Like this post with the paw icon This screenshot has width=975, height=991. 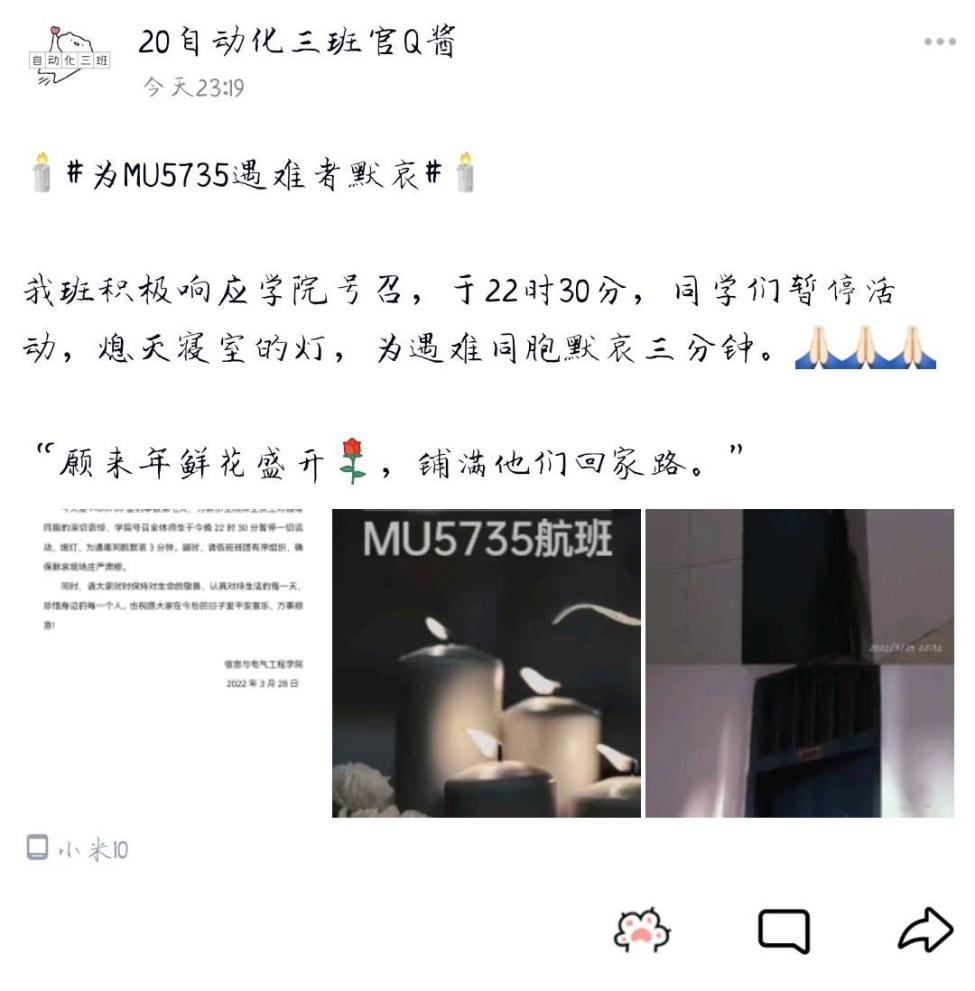point(641,932)
